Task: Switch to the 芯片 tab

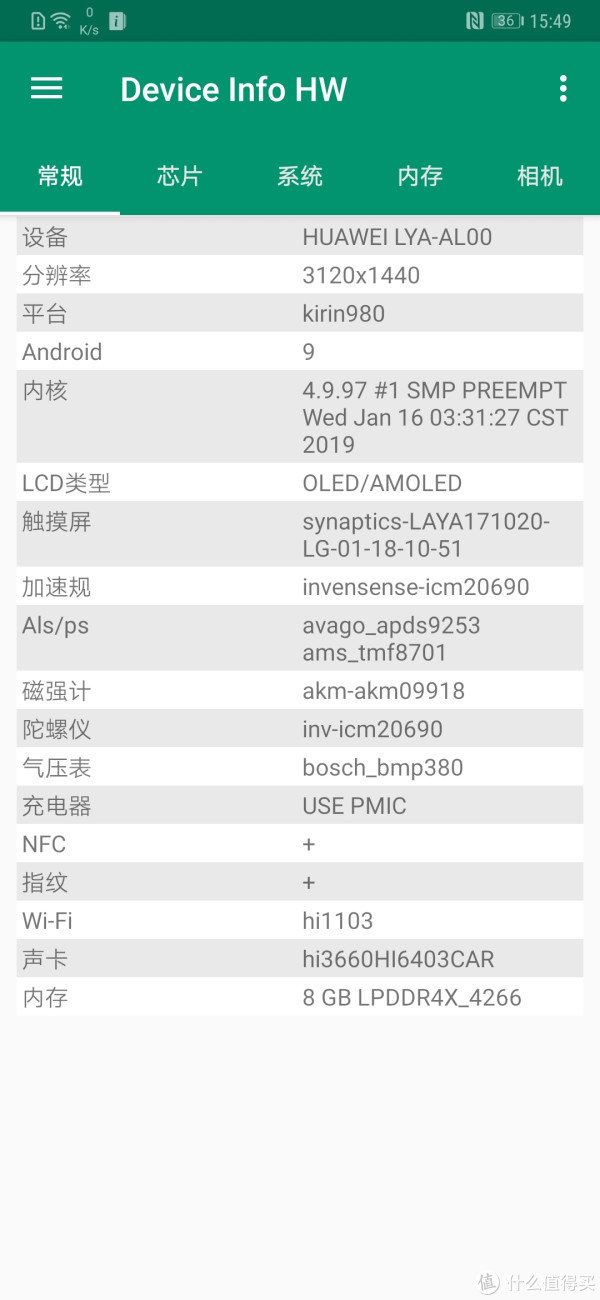Action: pyautogui.click(x=180, y=177)
